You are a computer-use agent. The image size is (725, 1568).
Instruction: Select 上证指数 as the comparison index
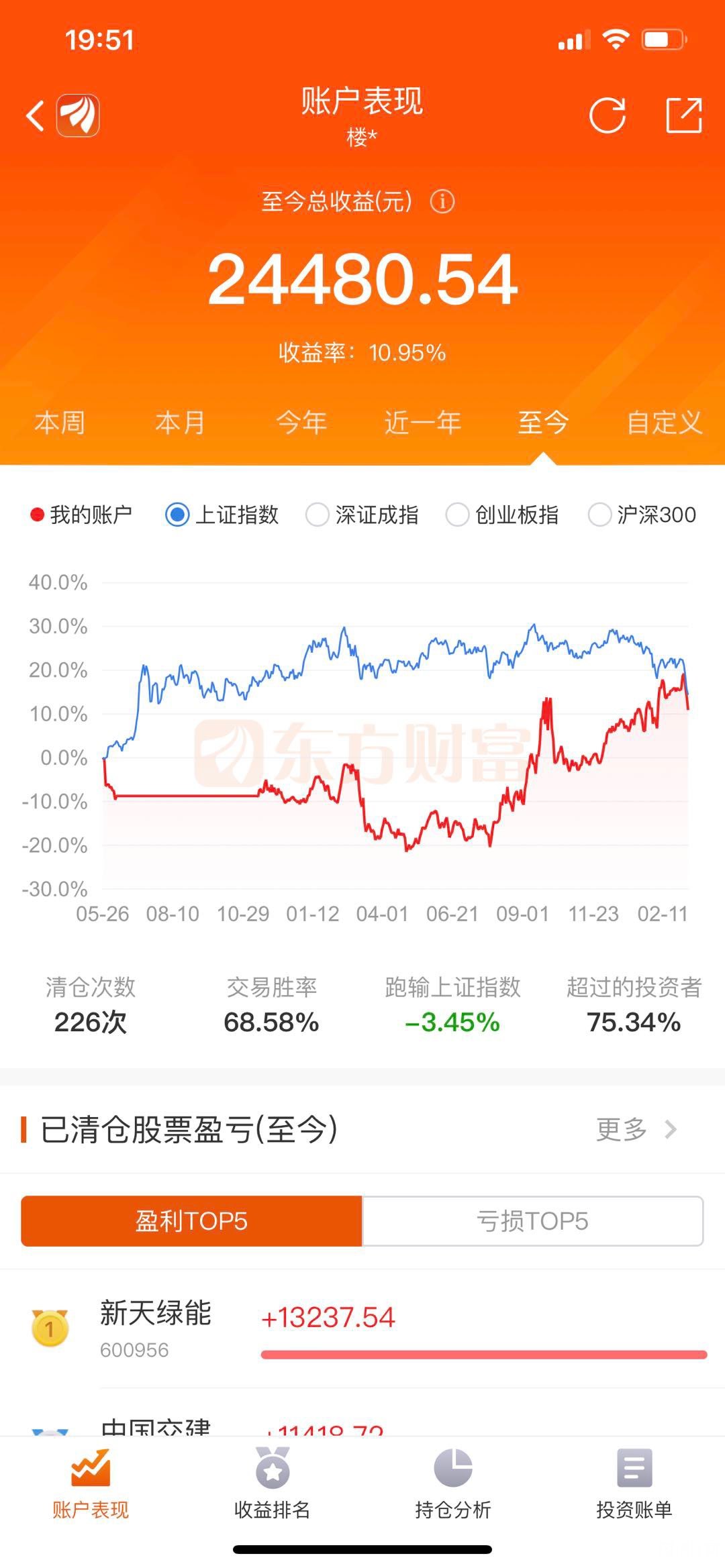pos(222,515)
